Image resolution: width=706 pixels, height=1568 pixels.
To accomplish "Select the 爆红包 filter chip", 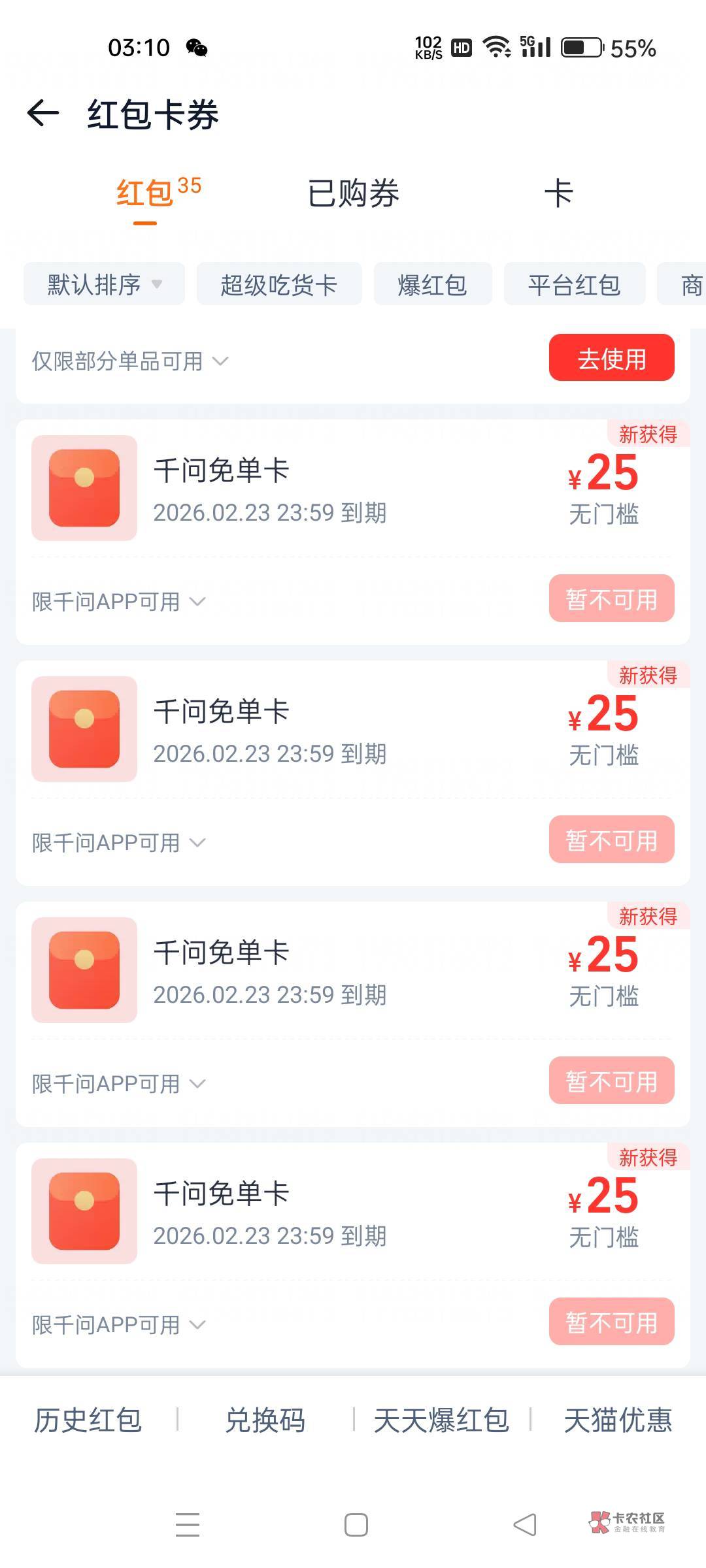I will (433, 284).
